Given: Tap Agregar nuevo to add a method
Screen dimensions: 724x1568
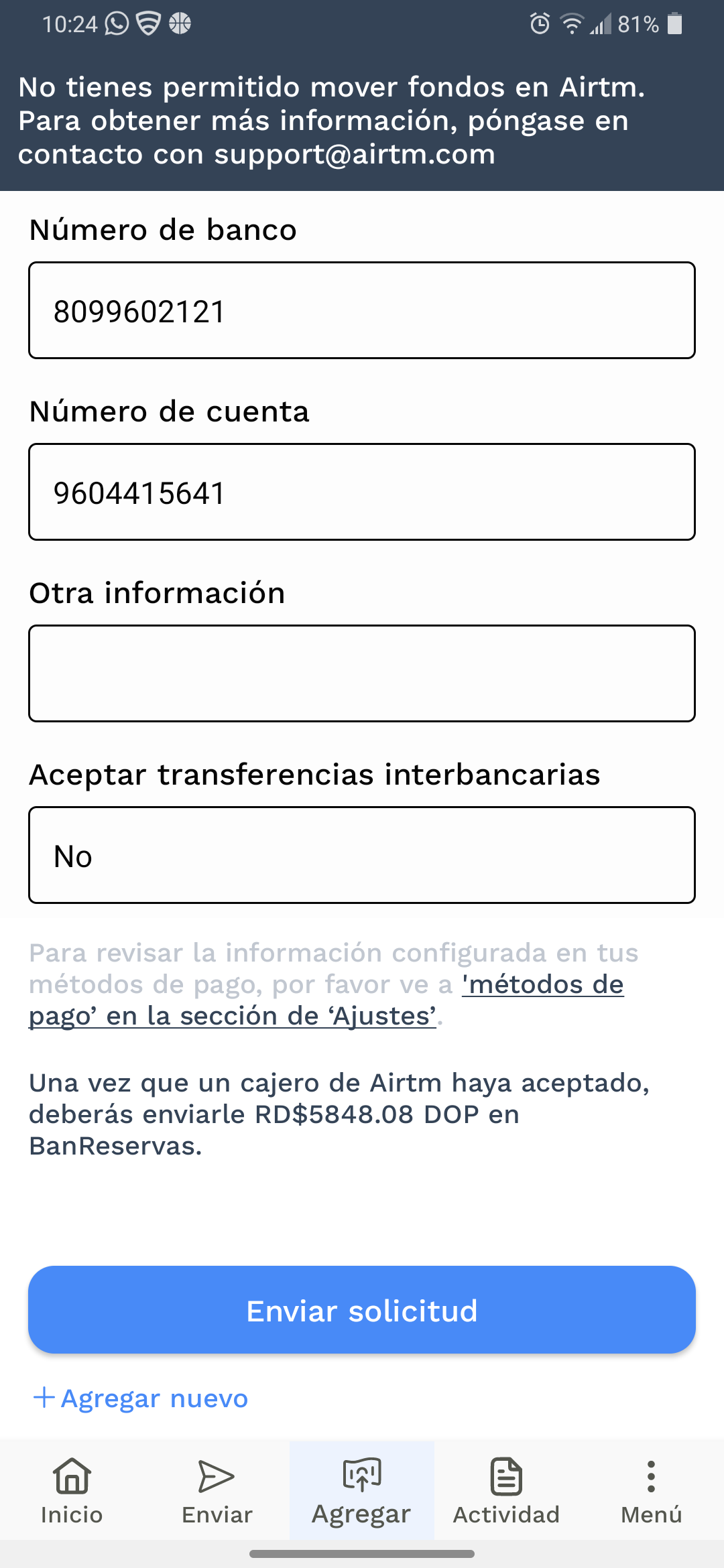Looking at the screenshot, I should point(141,1398).
